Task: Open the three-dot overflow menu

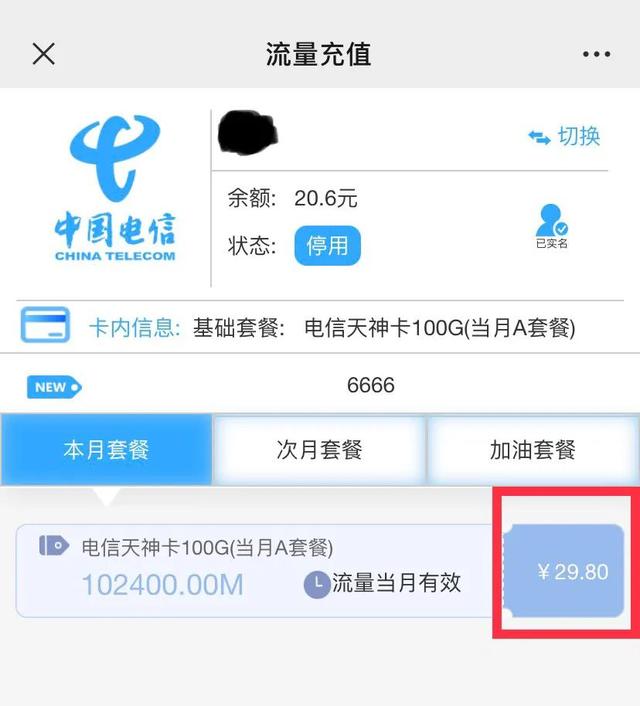Action: [596, 54]
